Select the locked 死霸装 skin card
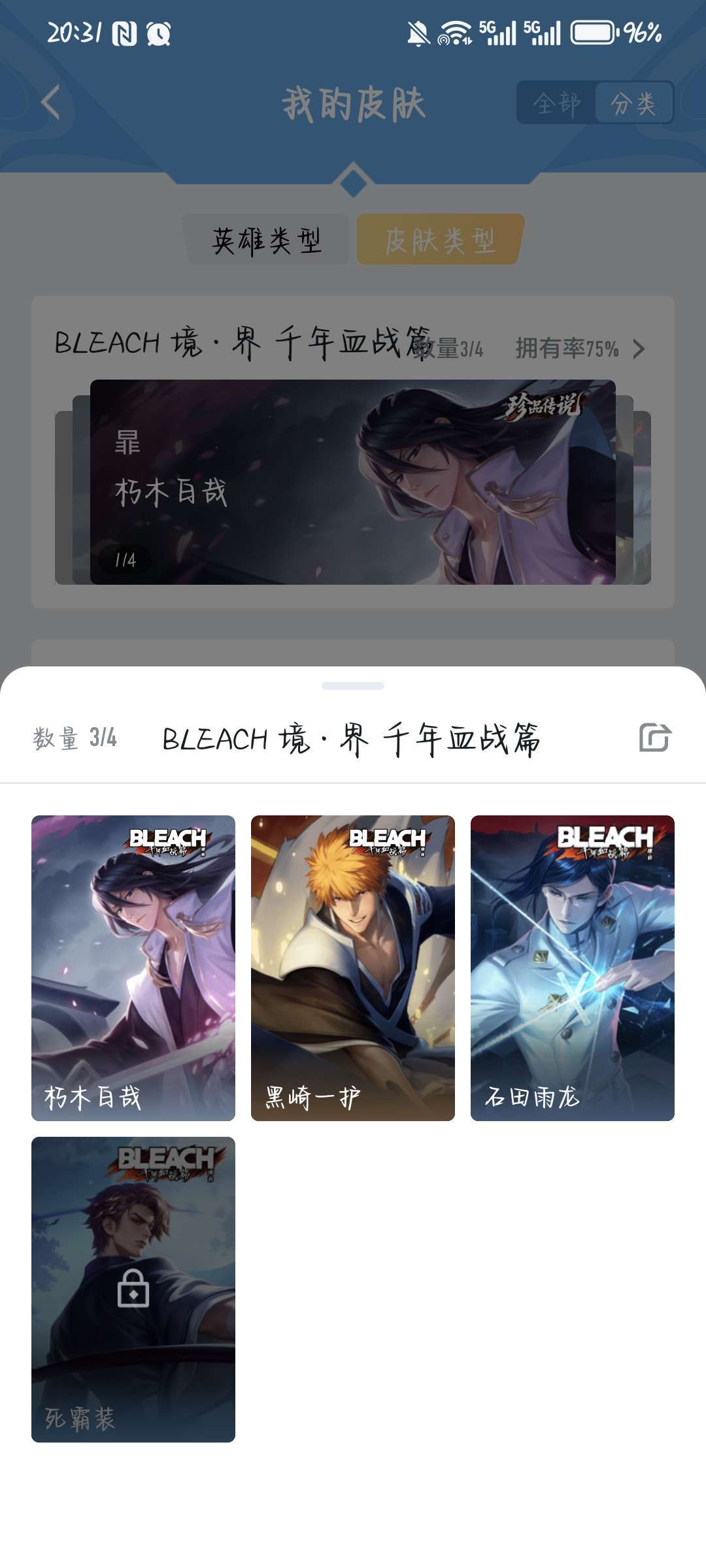The image size is (706, 1568). tap(133, 1290)
